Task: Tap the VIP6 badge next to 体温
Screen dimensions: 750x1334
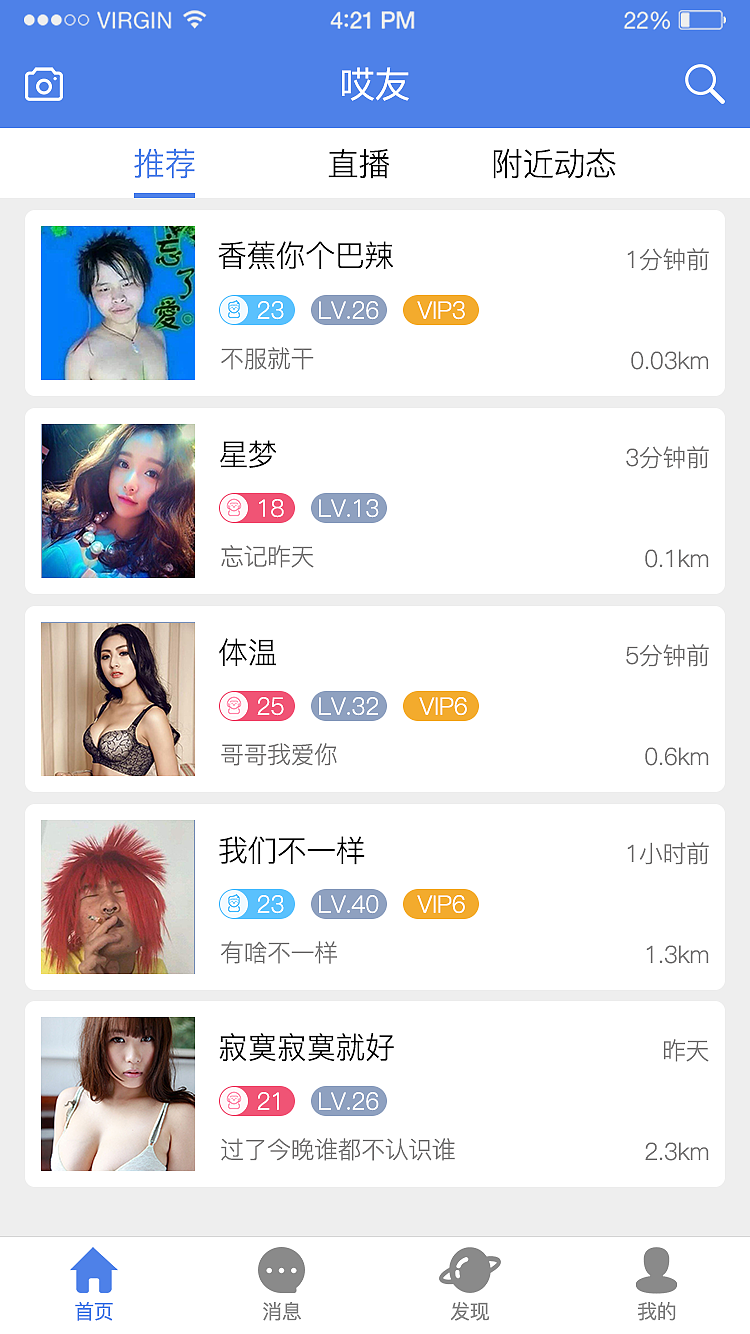Action: pos(440,706)
